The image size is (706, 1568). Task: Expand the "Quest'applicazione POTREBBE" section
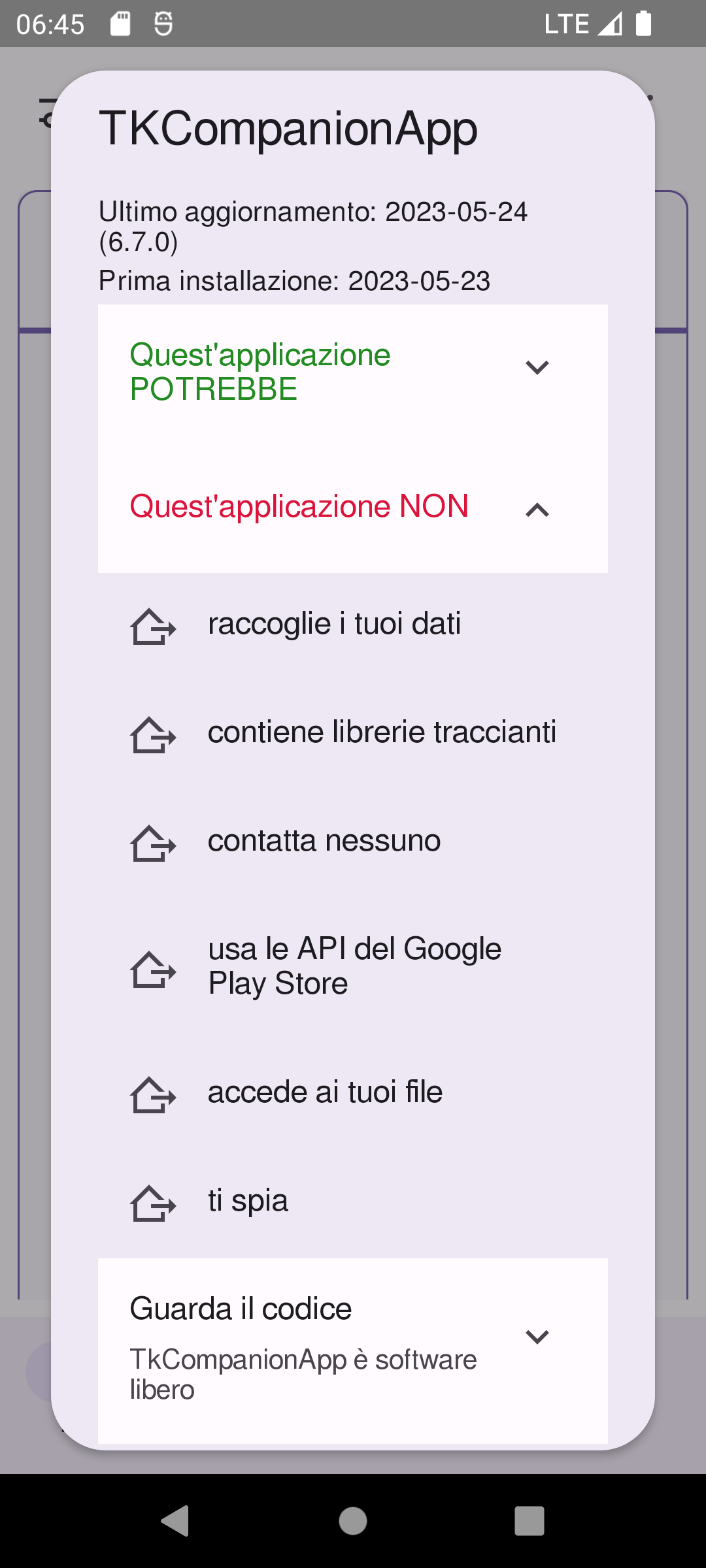click(x=352, y=371)
